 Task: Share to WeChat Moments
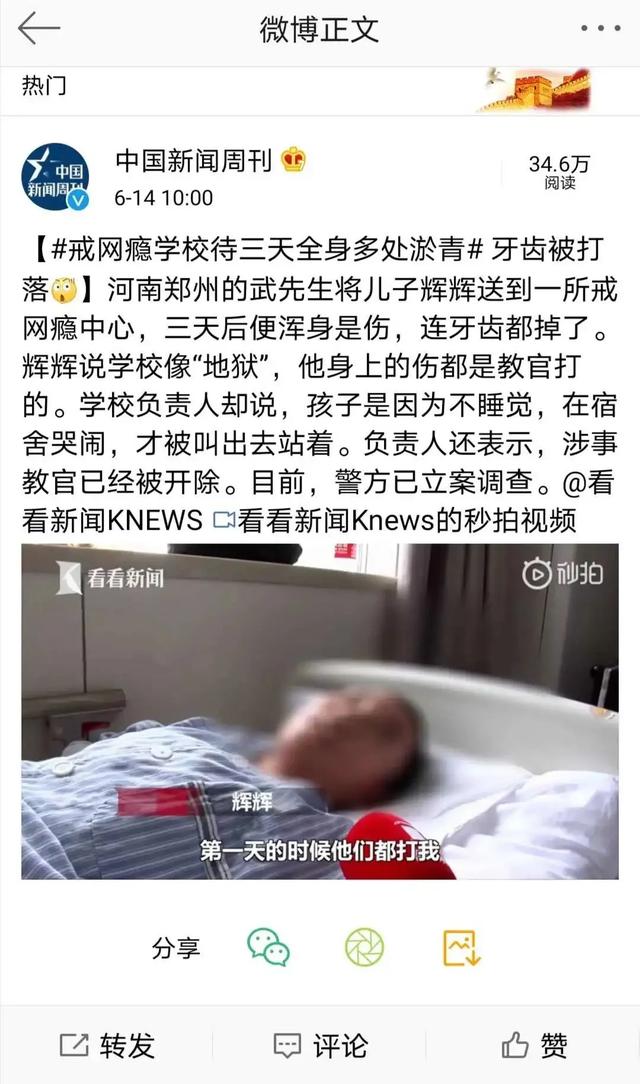[x=364, y=946]
